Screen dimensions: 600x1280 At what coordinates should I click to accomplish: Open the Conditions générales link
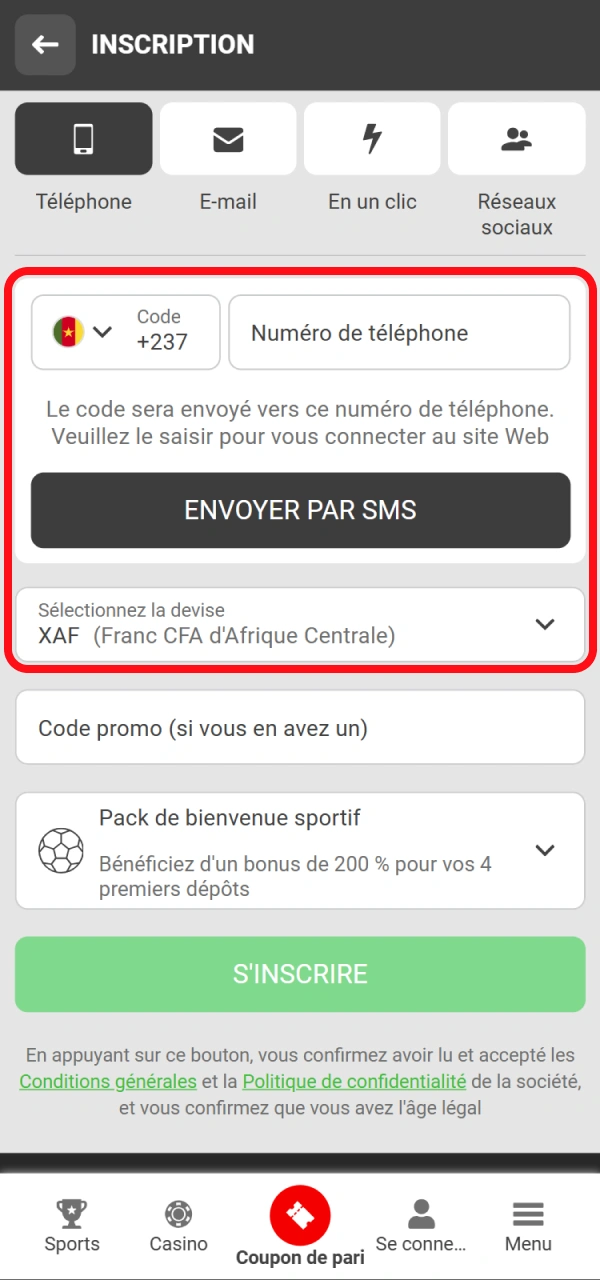tap(108, 1081)
